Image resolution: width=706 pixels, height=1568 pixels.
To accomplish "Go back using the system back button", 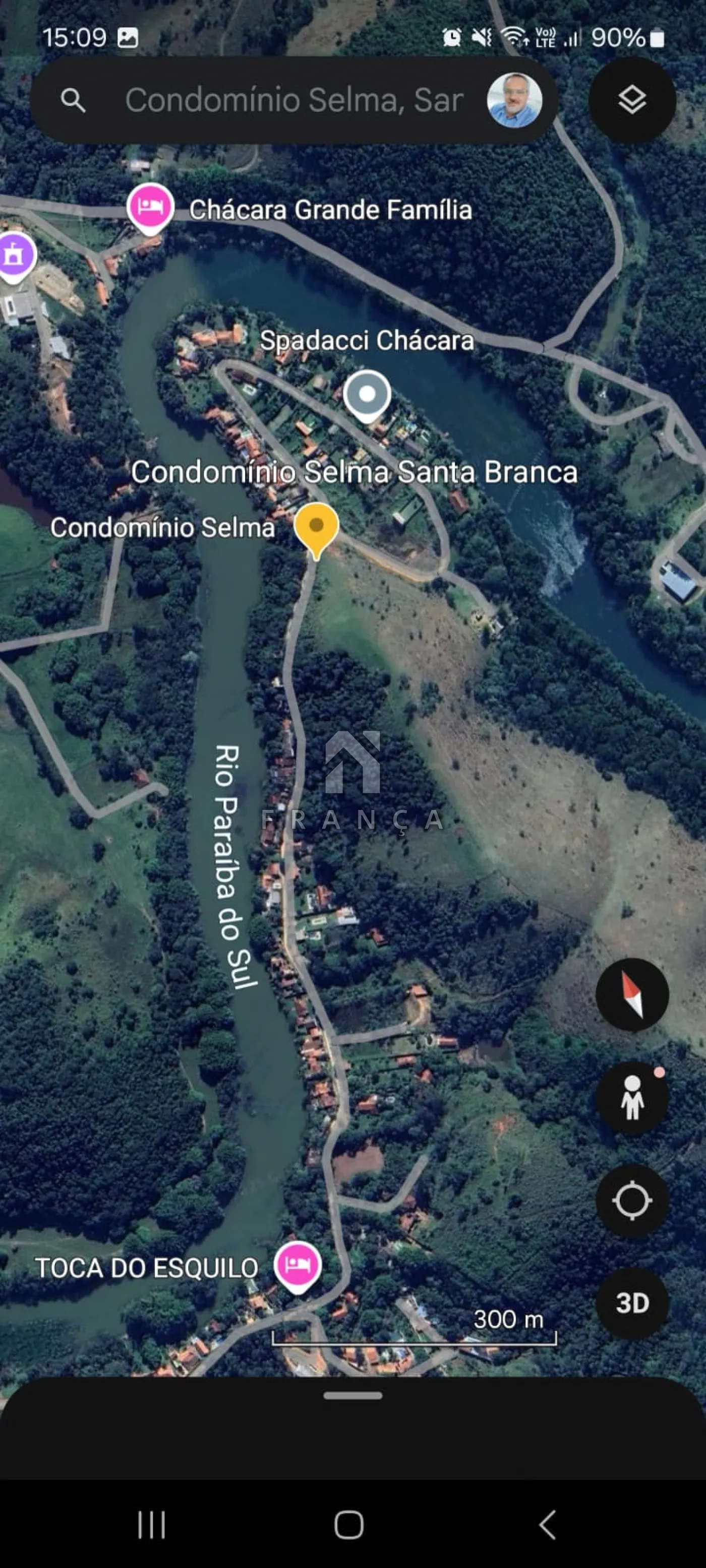I will coord(547,1525).
